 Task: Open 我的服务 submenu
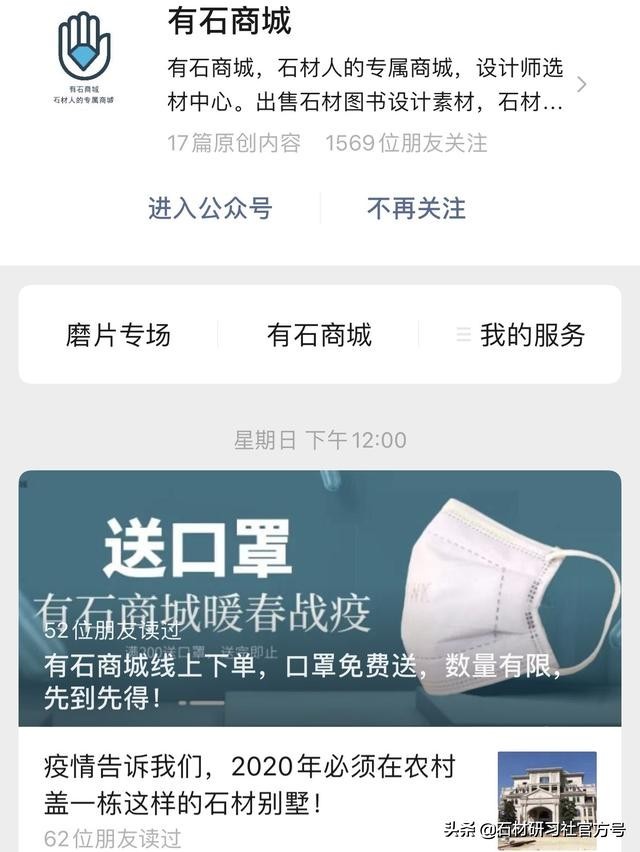(x=520, y=335)
